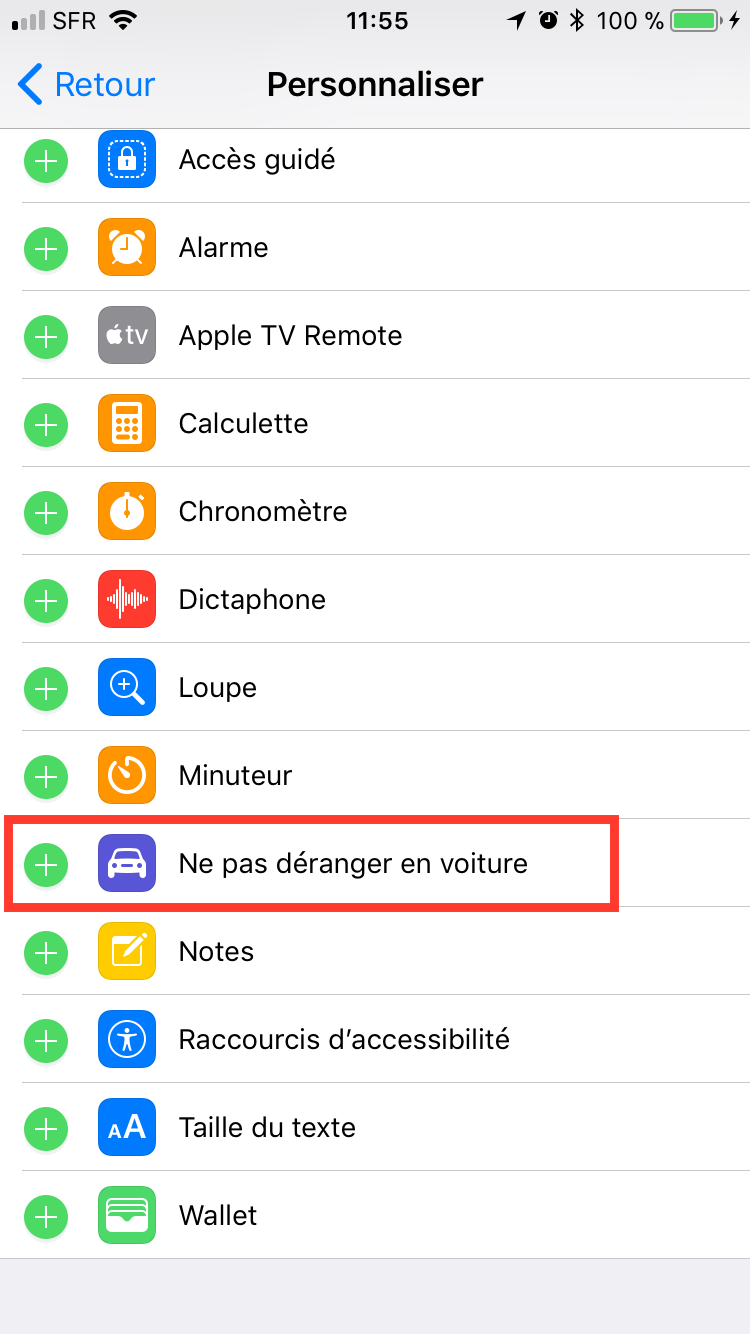The width and height of the screenshot is (750, 1334).
Task: Add Chronomètre using its green plus
Action: [x=45, y=512]
